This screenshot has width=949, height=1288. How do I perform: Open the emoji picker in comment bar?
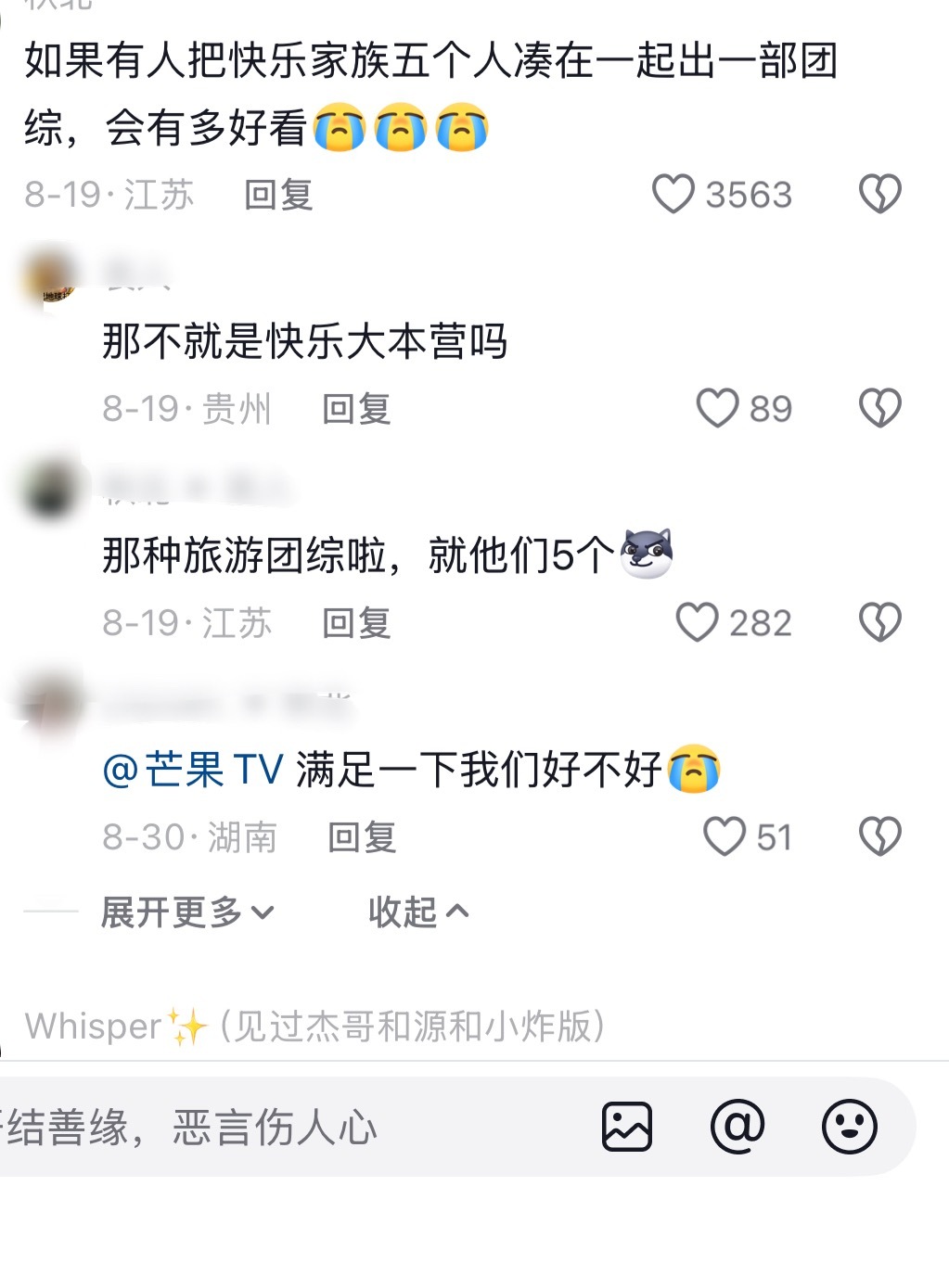850,1127
